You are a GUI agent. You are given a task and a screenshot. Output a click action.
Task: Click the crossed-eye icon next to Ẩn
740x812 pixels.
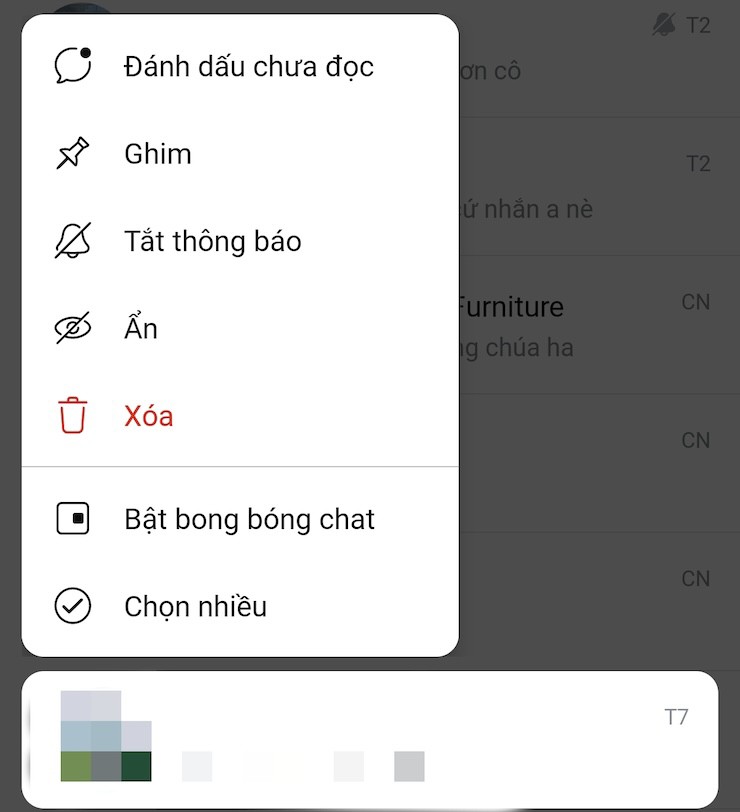pyautogui.click(x=74, y=327)
